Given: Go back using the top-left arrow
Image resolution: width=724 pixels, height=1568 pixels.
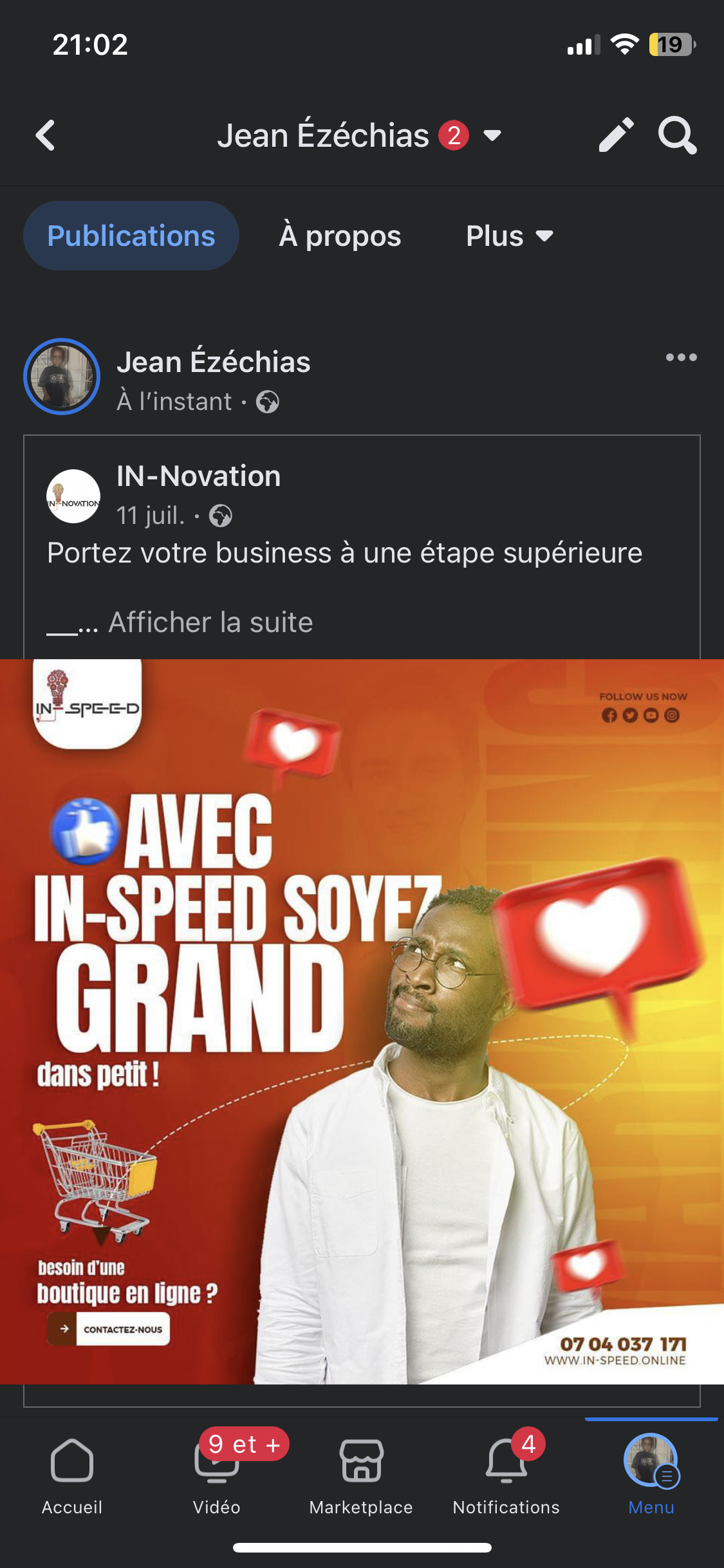Looking at the screenshot, I should point(45,136).
